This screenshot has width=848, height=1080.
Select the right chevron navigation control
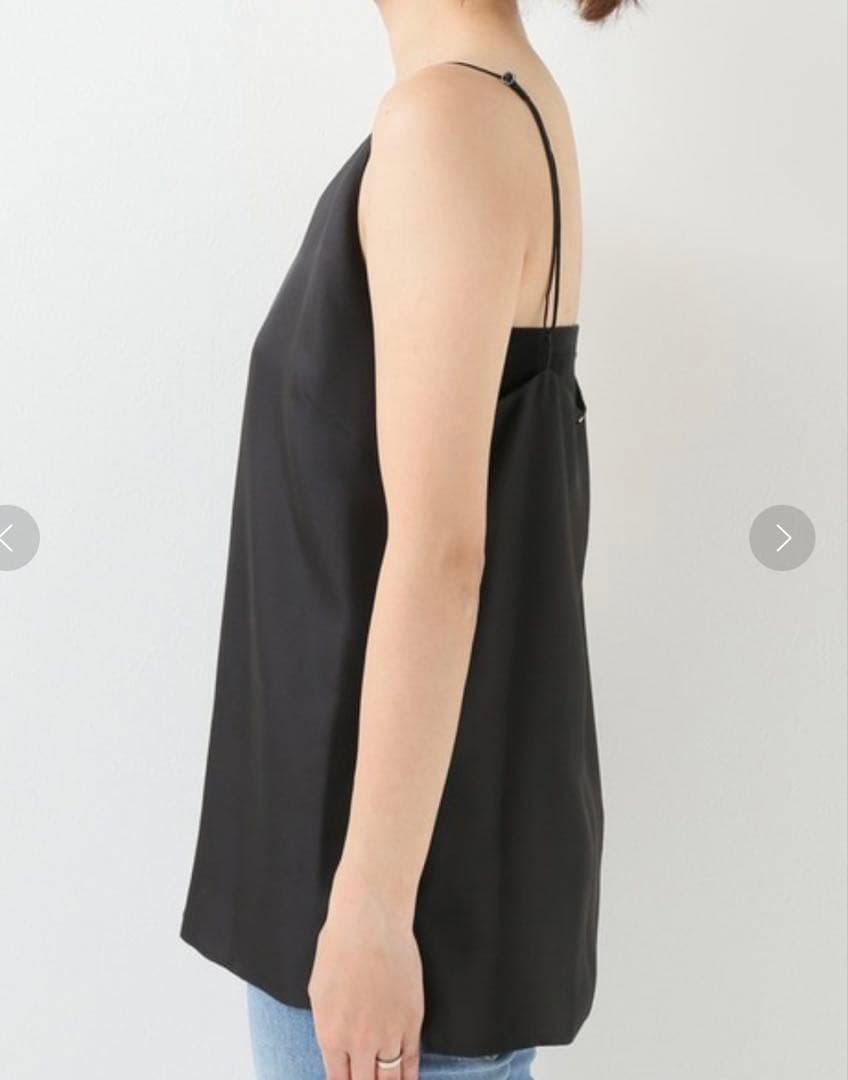(x=783, y=538)
